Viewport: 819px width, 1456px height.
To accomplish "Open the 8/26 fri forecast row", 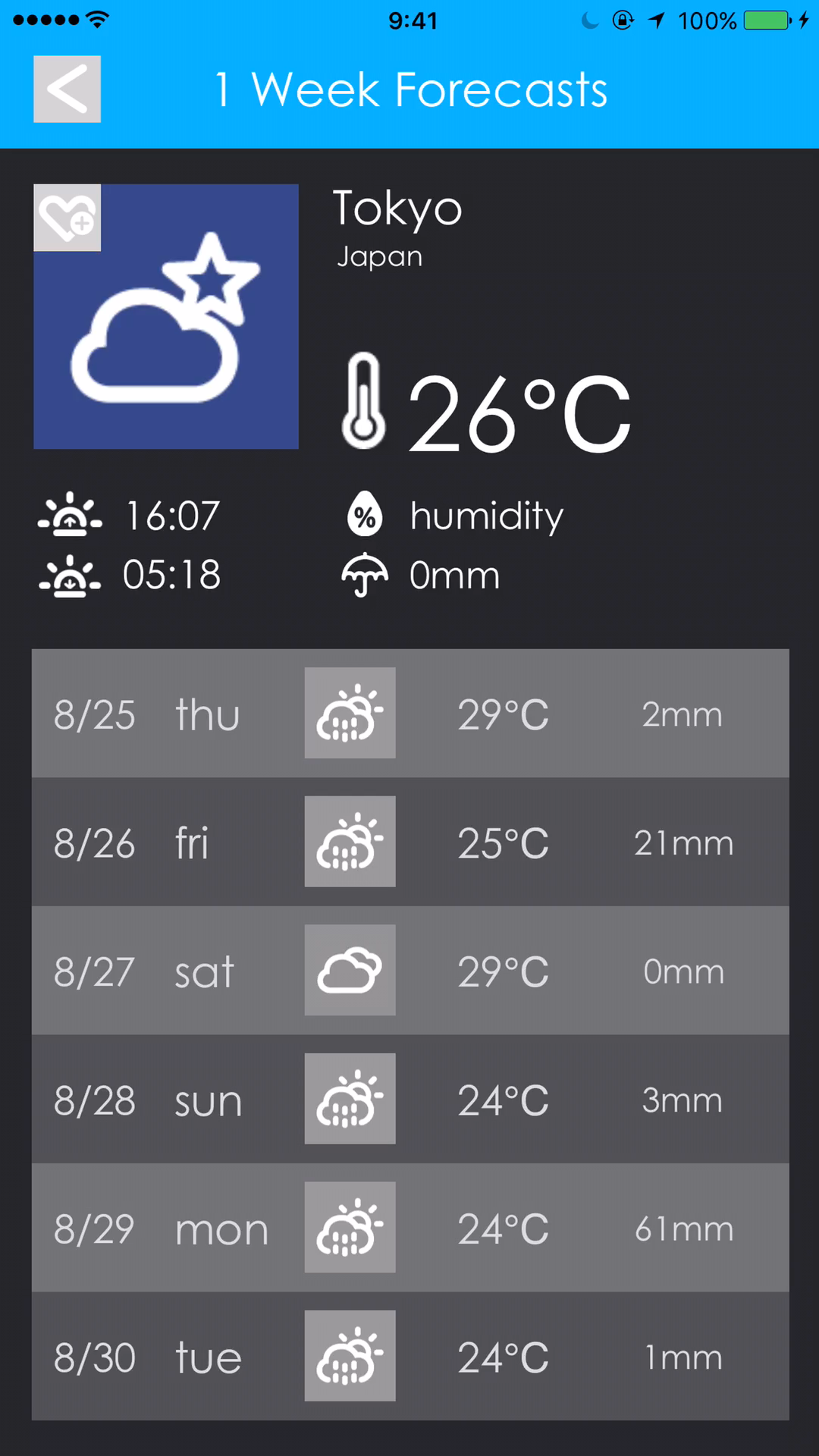I will click(409, 842).
